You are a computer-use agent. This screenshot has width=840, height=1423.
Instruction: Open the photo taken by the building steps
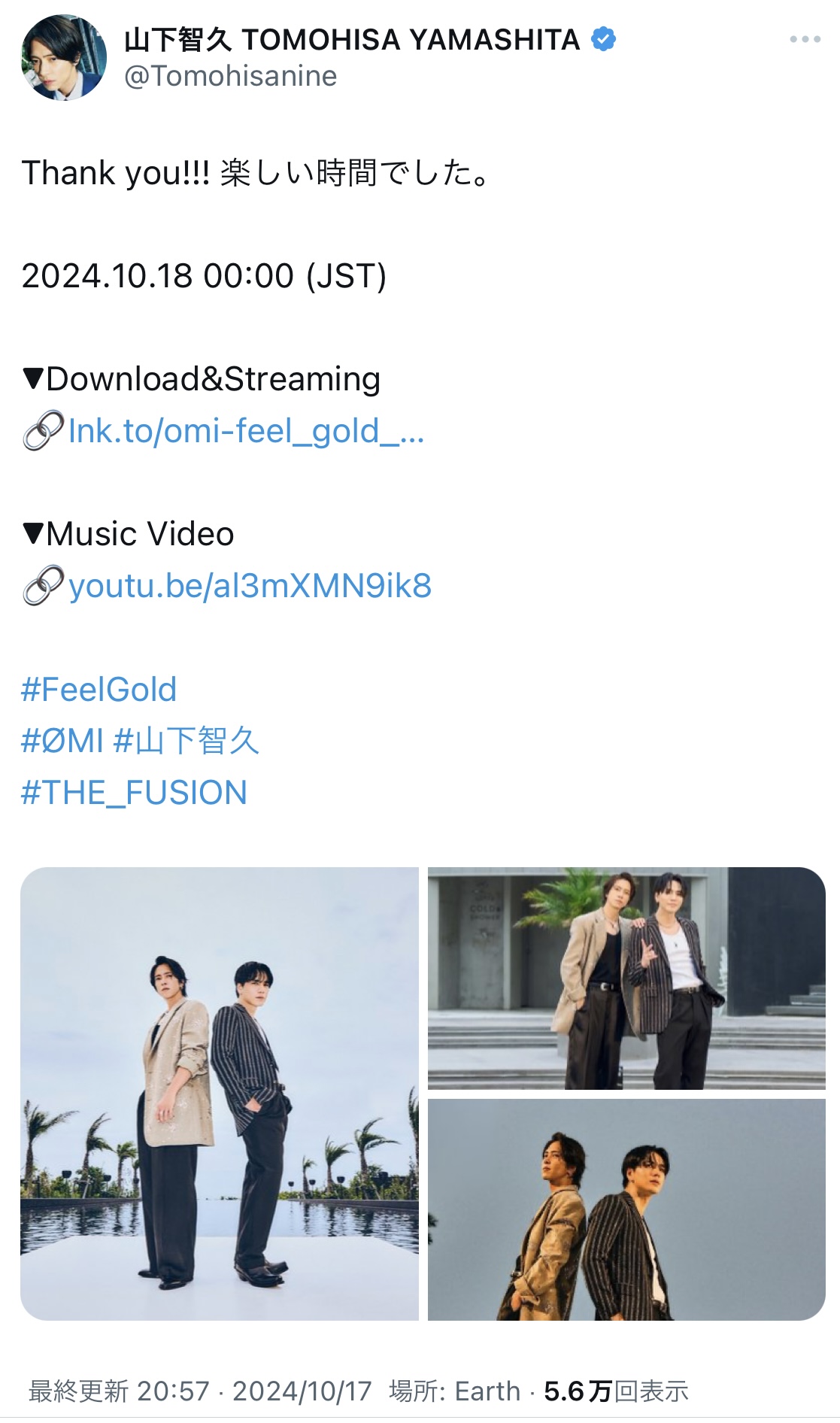tap(626, 978)
